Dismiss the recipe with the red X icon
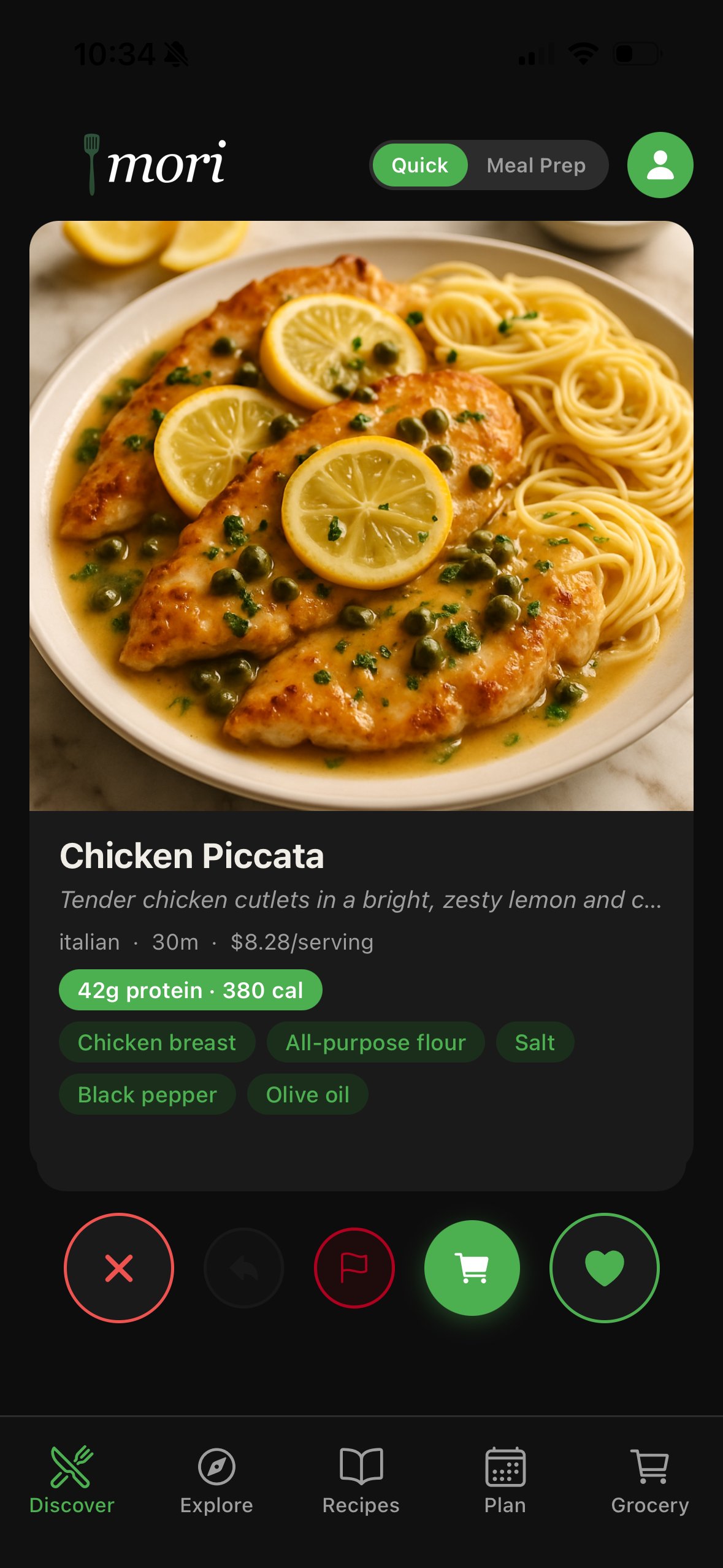Viewport: 723px width, 1568px height. click(x=119, y=1268)
